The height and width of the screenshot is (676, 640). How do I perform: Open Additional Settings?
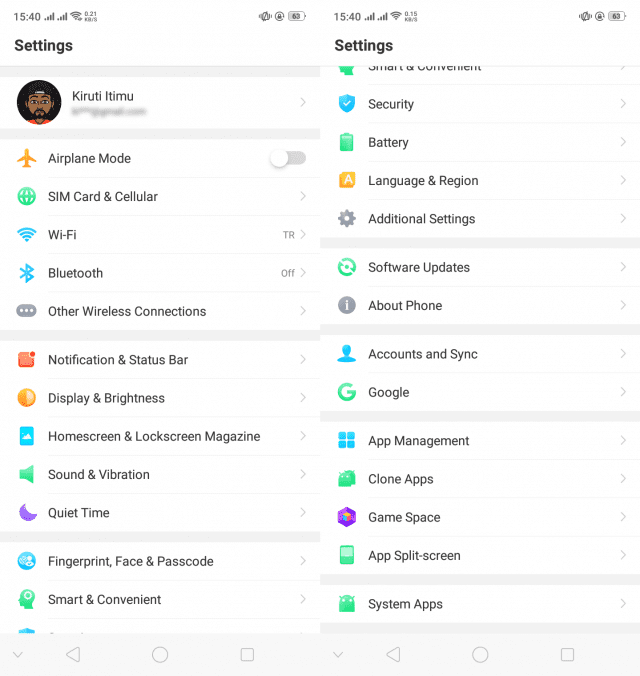[x=480, y=219]
